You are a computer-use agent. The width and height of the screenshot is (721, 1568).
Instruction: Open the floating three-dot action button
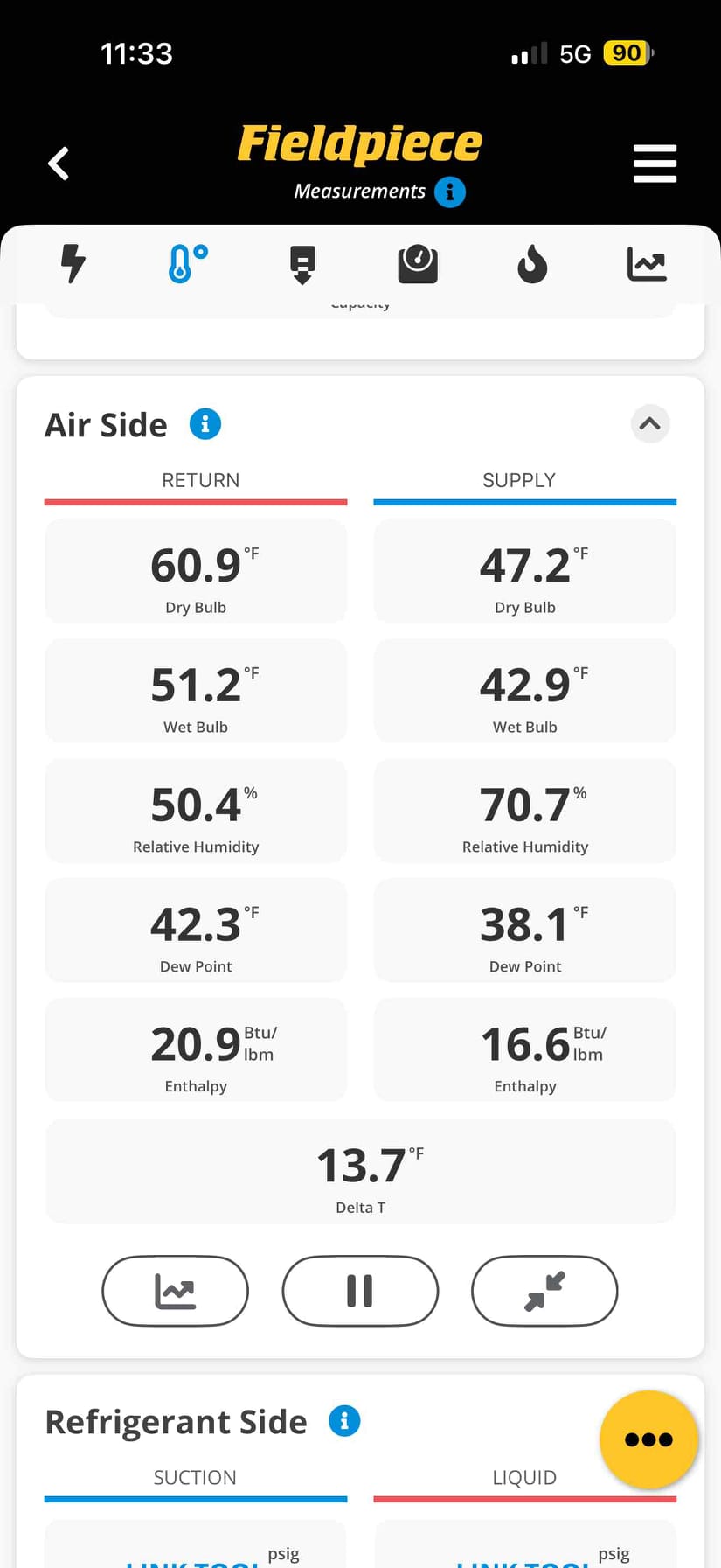[x=648, y=1439]
